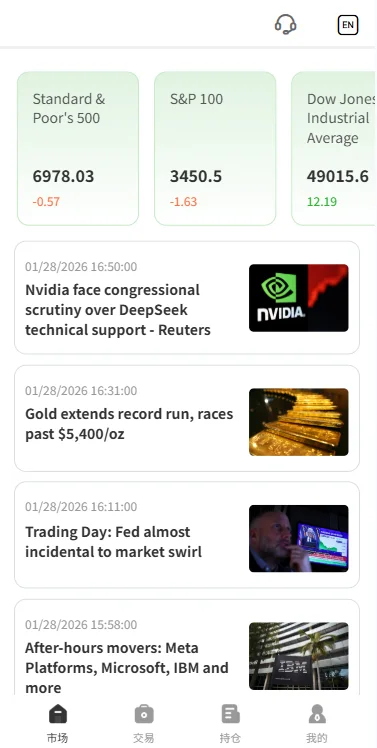
Task: Switch to the 交易 tab
Action: [x=144, y=724]
